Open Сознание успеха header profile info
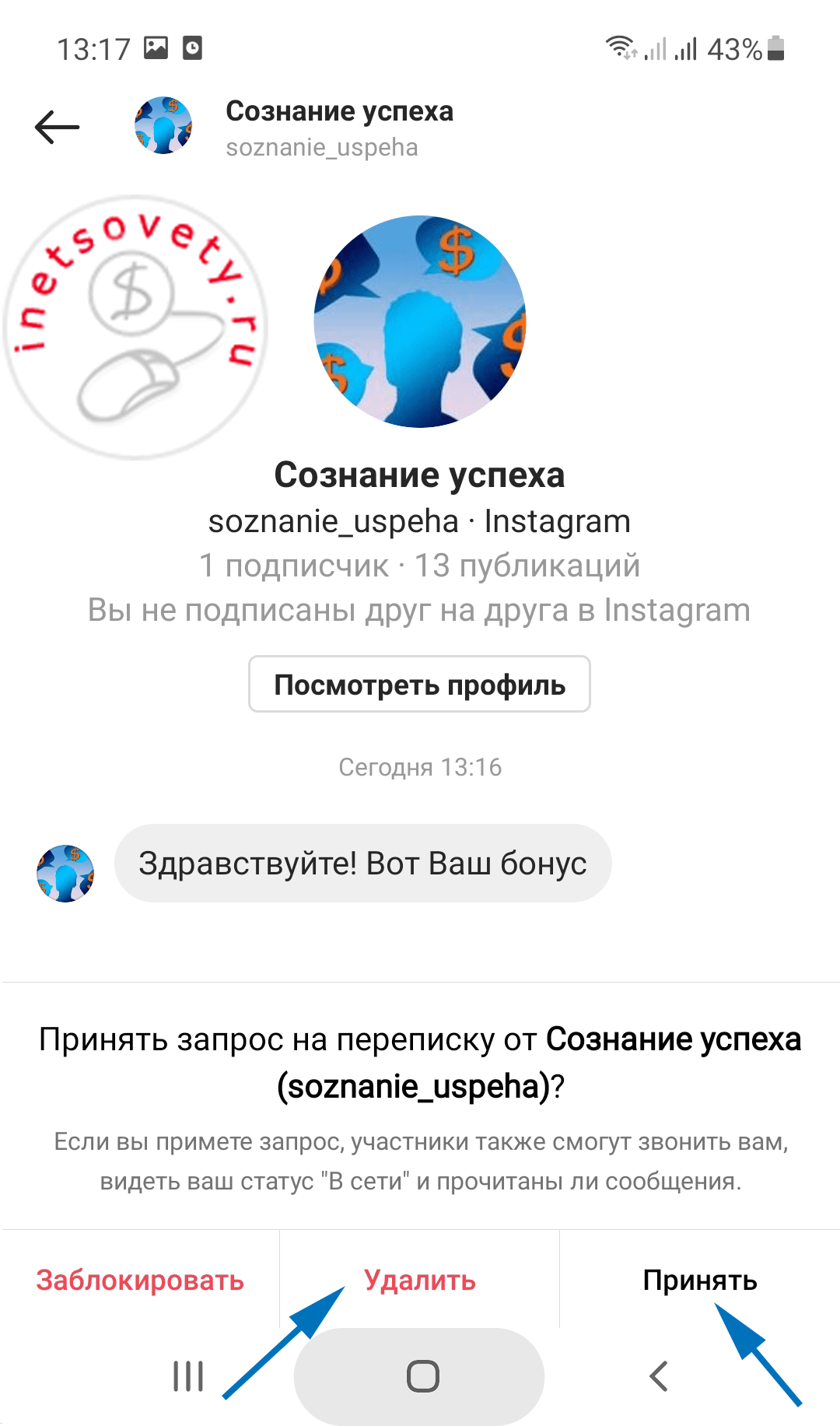 pos(339,128)
